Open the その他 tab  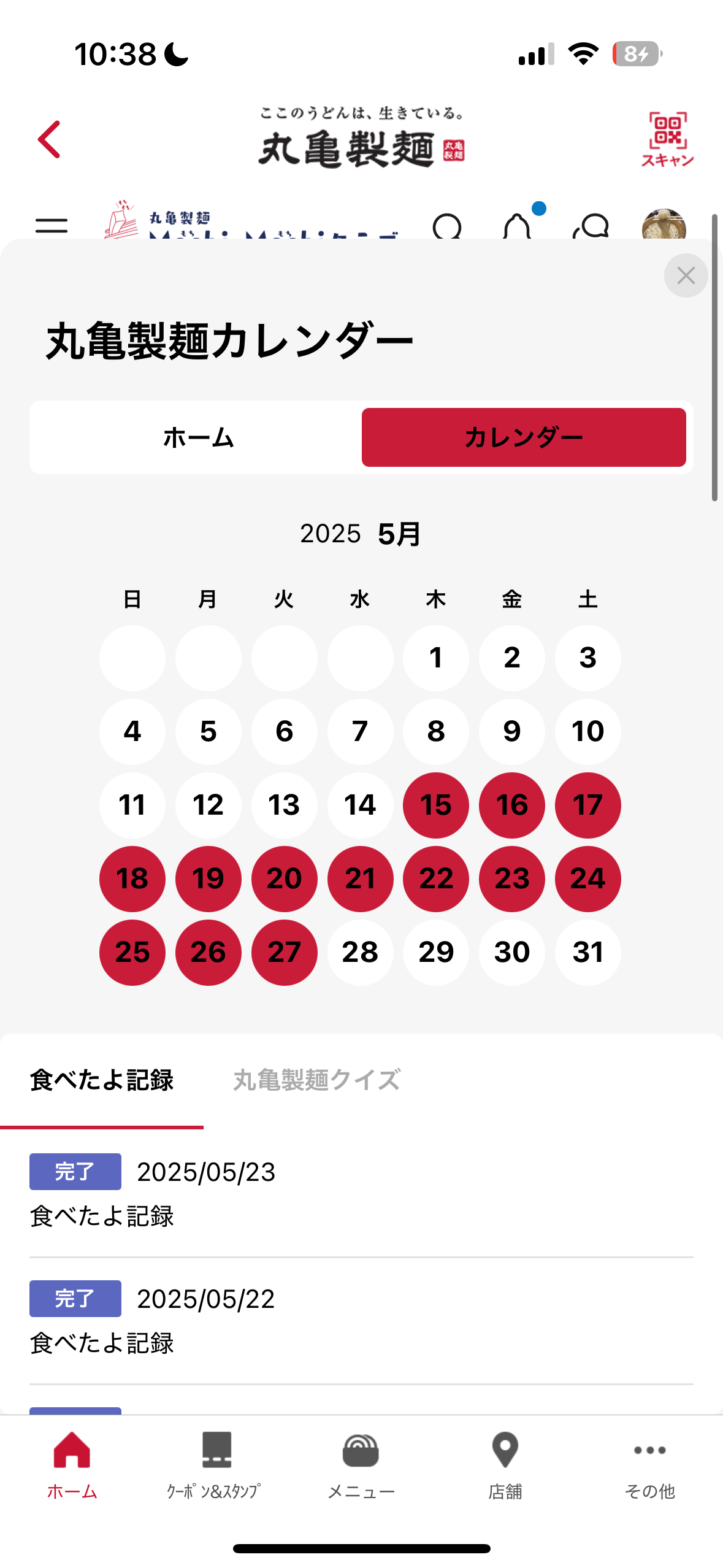[x=650, y=1465]
